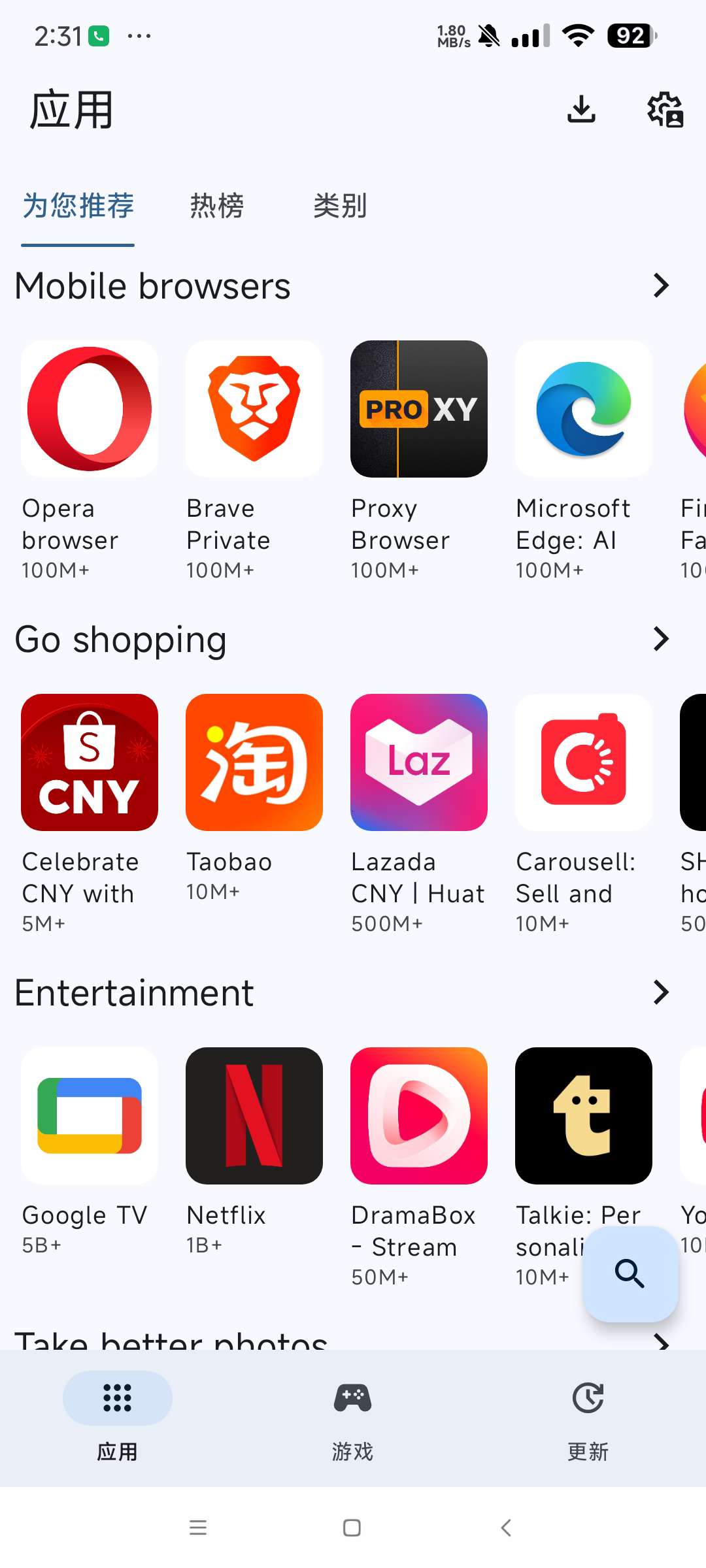This screenshot has width=706, height=1568.
Task: Go to the 更新 bottom tab
Action: coord(588,1416)
